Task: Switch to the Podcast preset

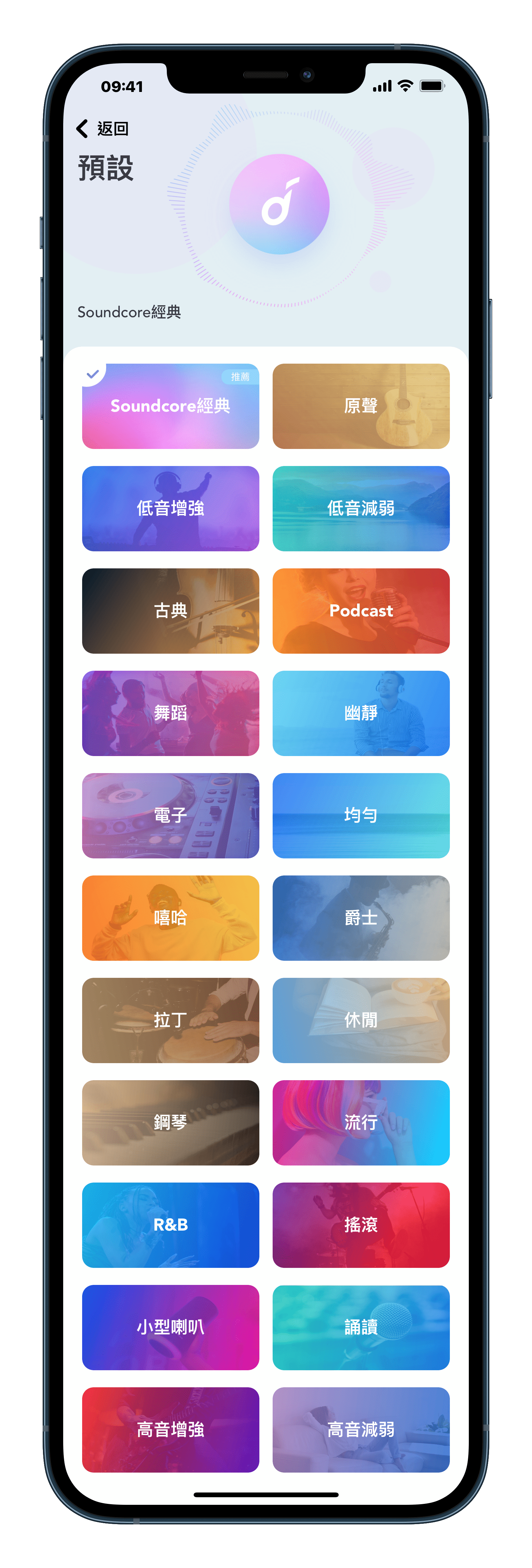Action: tap(361, 610)
